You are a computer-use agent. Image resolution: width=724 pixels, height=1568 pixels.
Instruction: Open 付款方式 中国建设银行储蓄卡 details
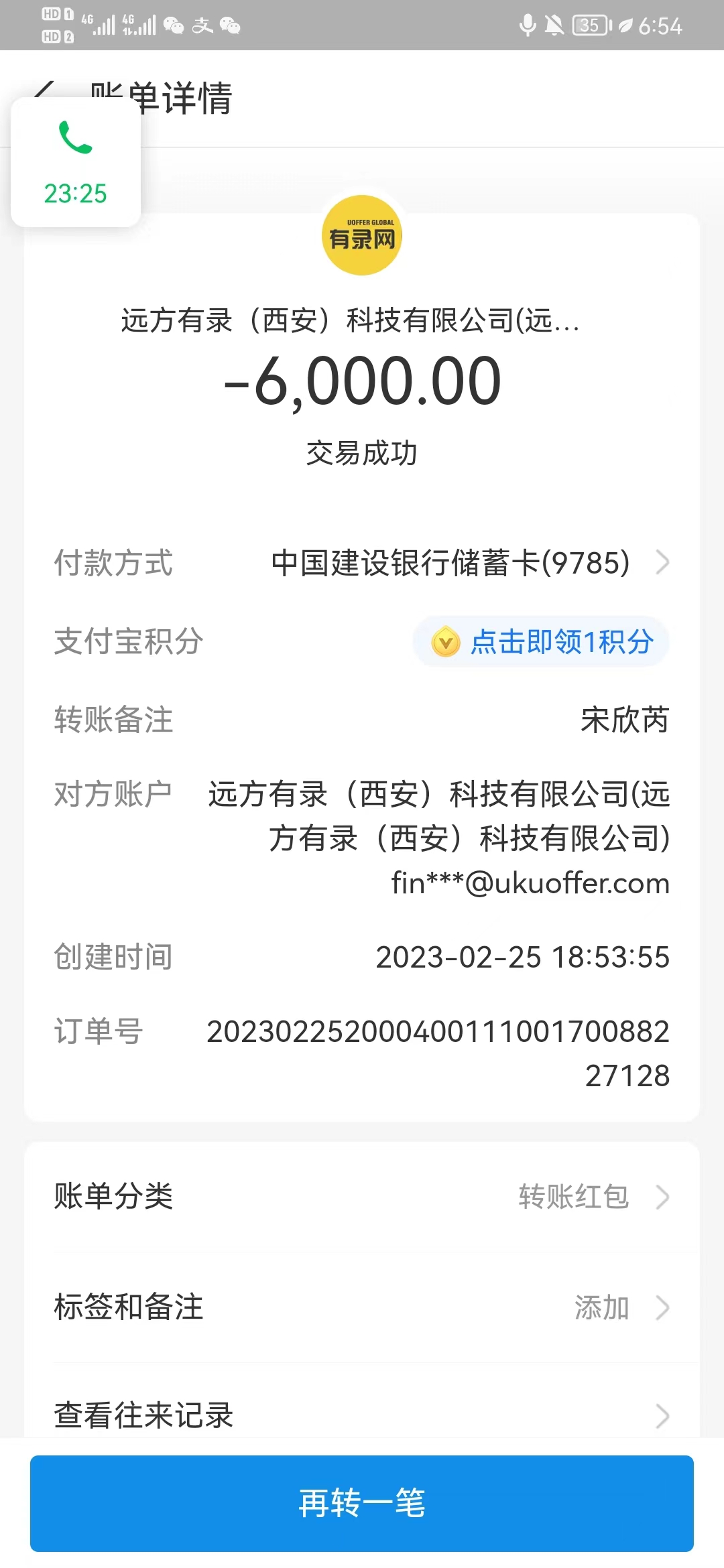(469, 563)
